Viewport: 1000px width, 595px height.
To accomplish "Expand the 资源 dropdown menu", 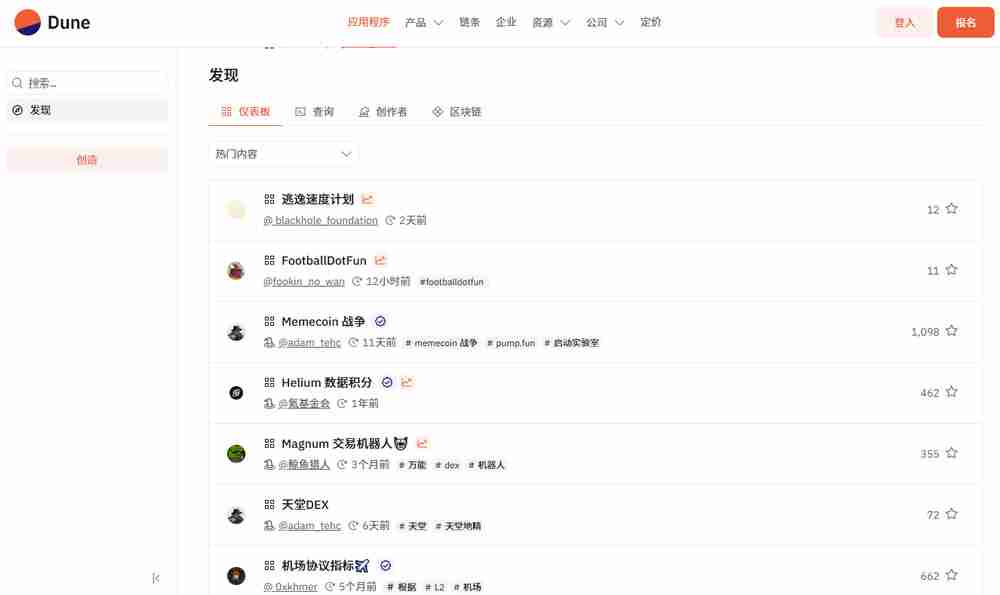I will (551, 22).
